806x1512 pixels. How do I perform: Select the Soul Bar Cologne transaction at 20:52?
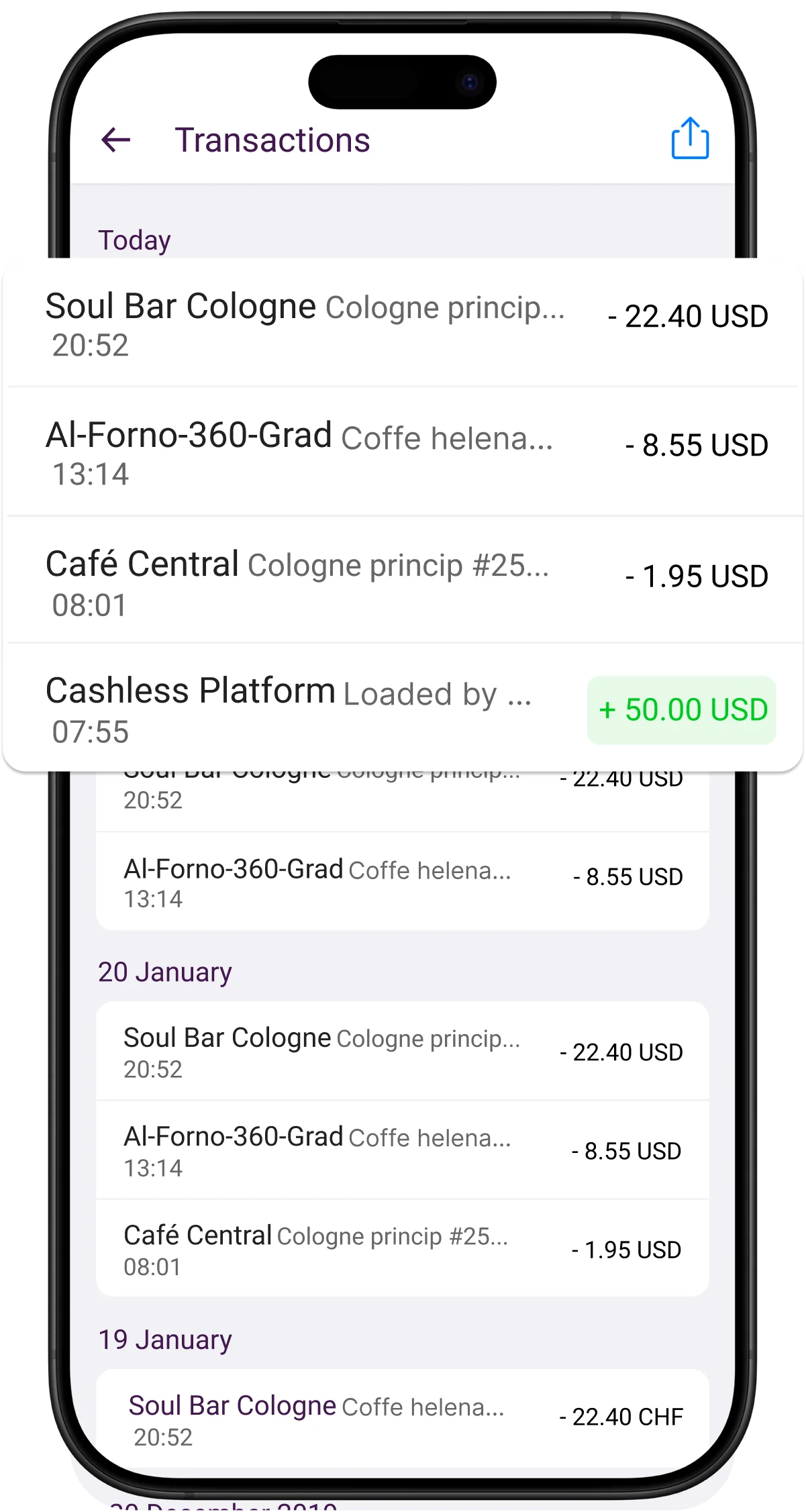pyautogui.click(x=181, y=306)
